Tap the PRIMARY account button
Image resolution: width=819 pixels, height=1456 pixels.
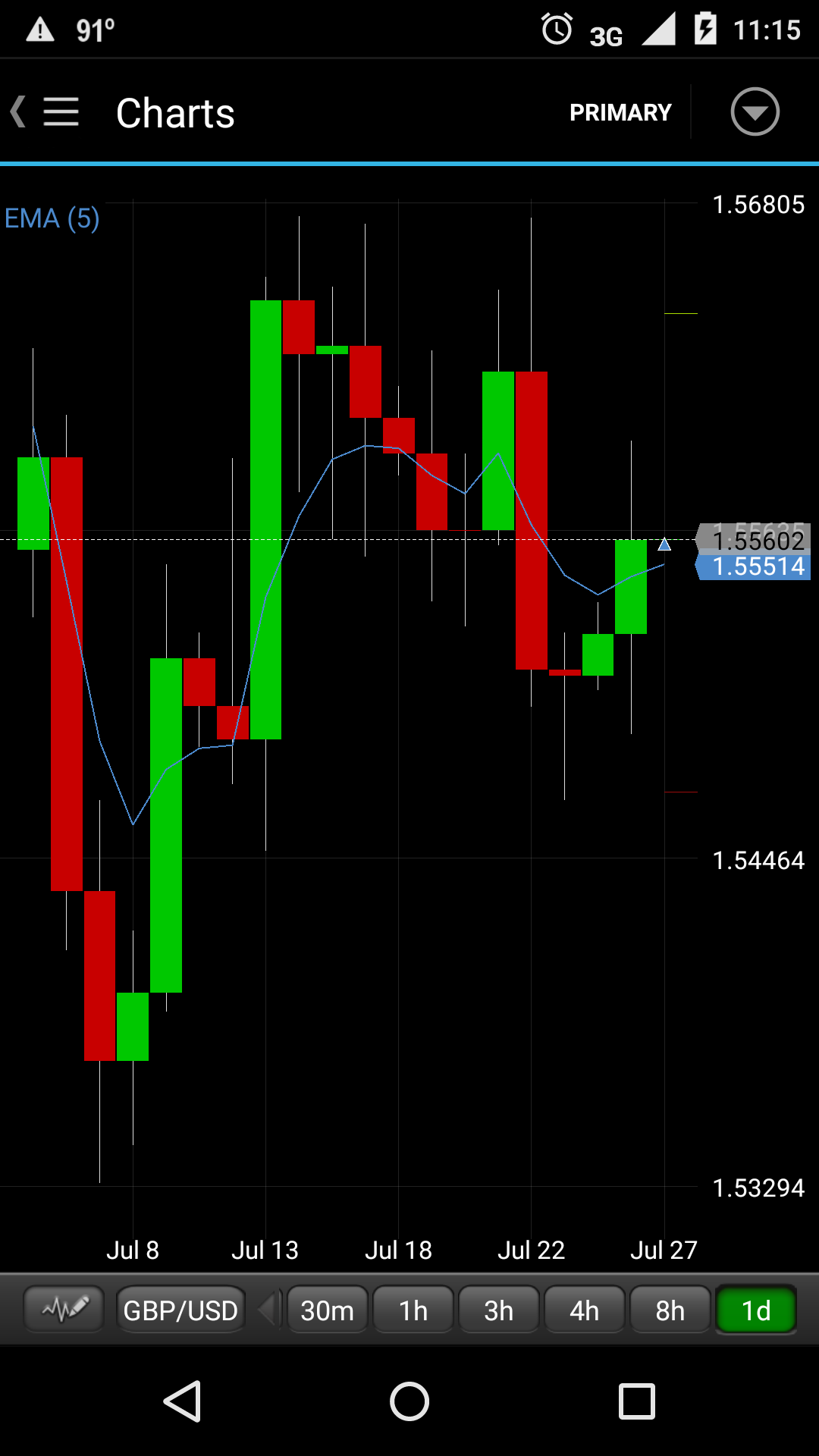[x=620, y=112]
